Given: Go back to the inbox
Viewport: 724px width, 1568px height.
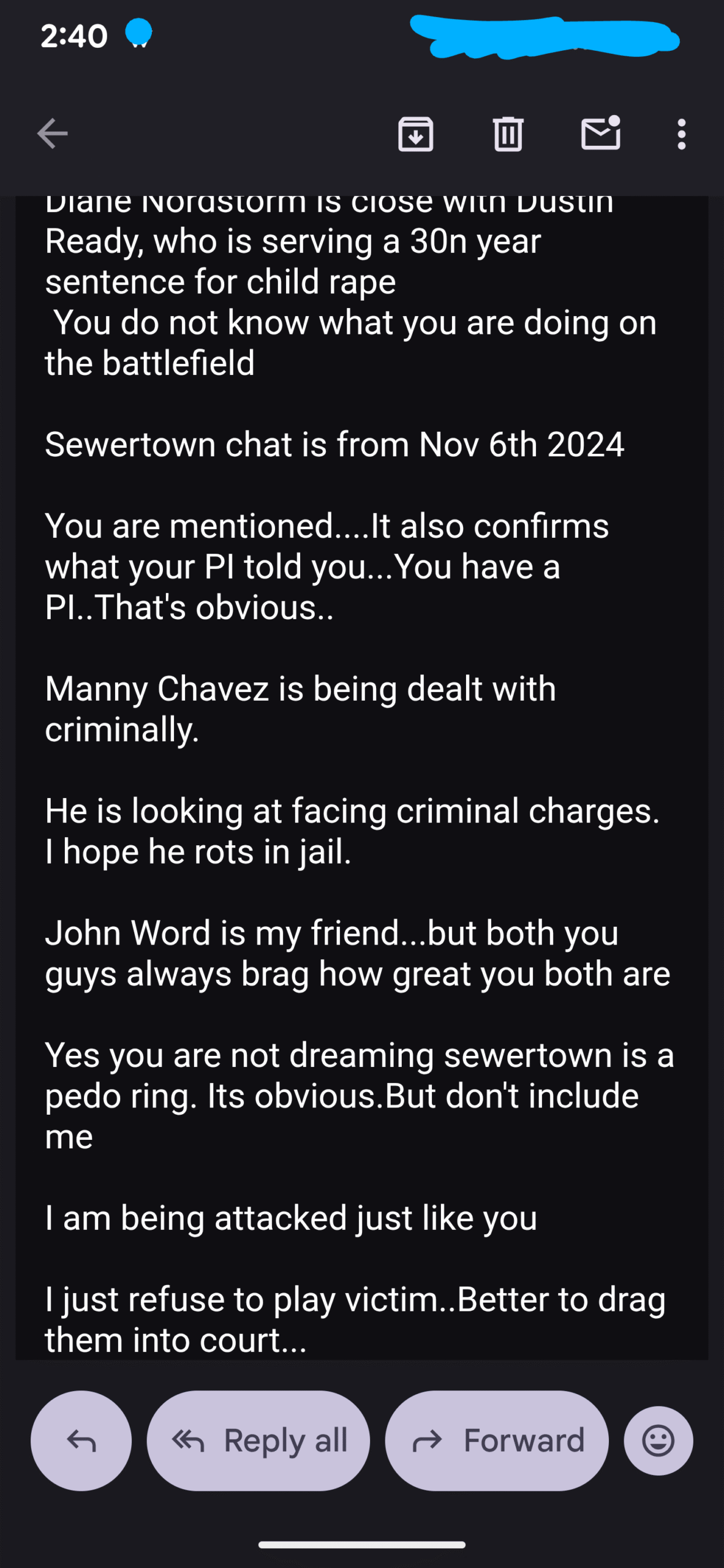Looking at the screenshot, I should (52, 134).
